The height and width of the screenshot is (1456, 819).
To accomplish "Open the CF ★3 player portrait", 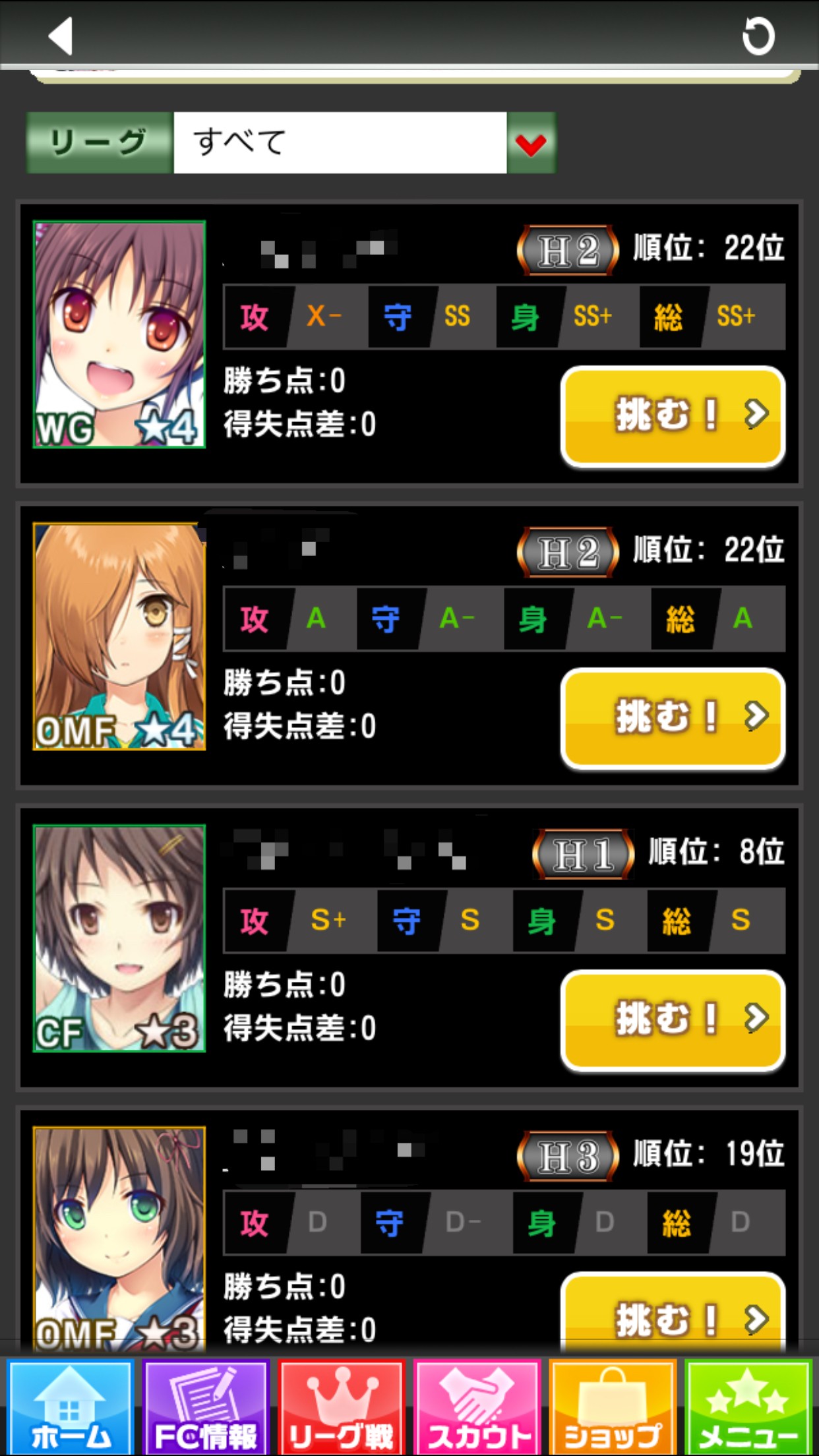I will pyautogui.click(x=119, y=938).
